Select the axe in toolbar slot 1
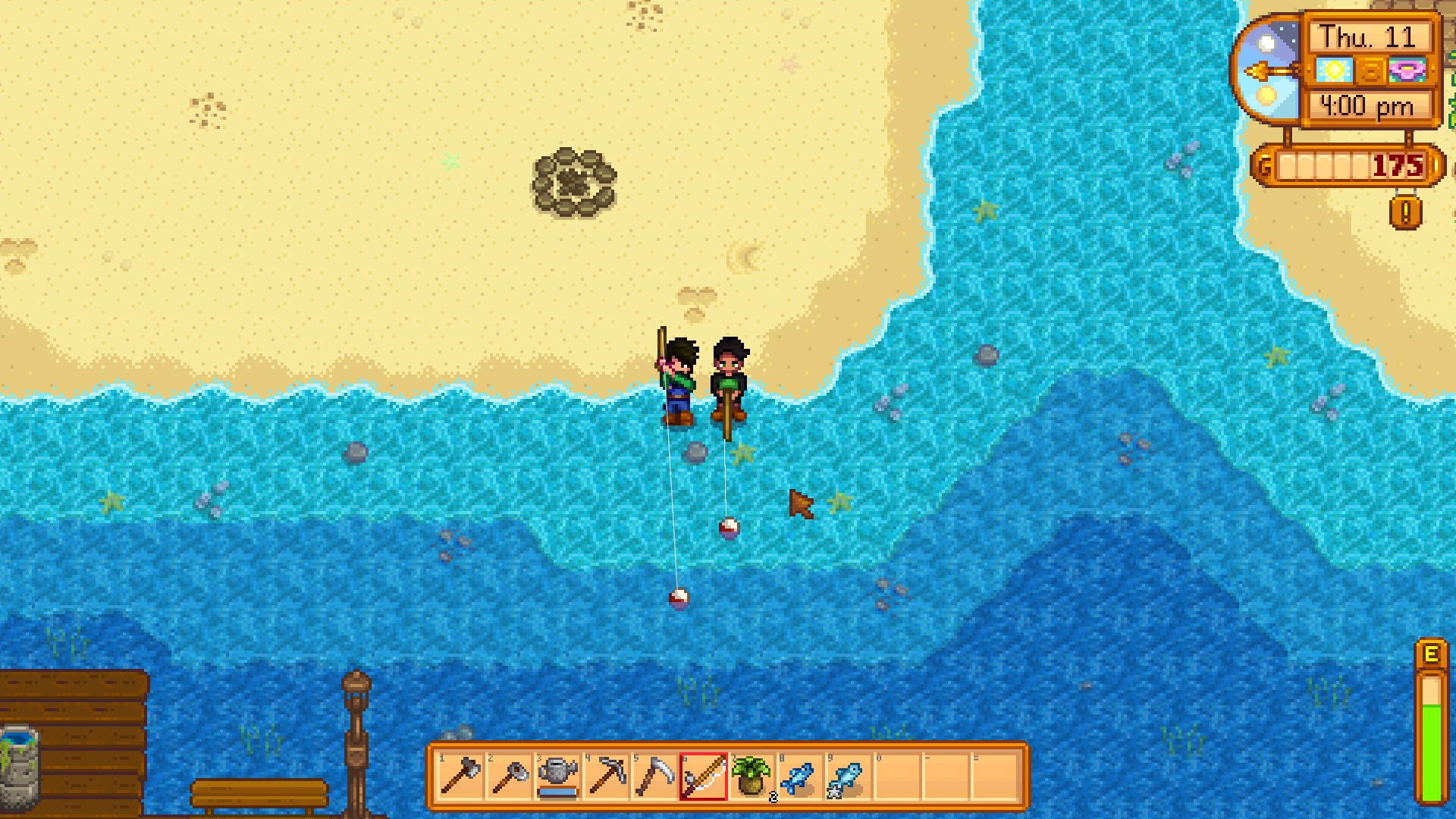 click(x=460, y=777)
